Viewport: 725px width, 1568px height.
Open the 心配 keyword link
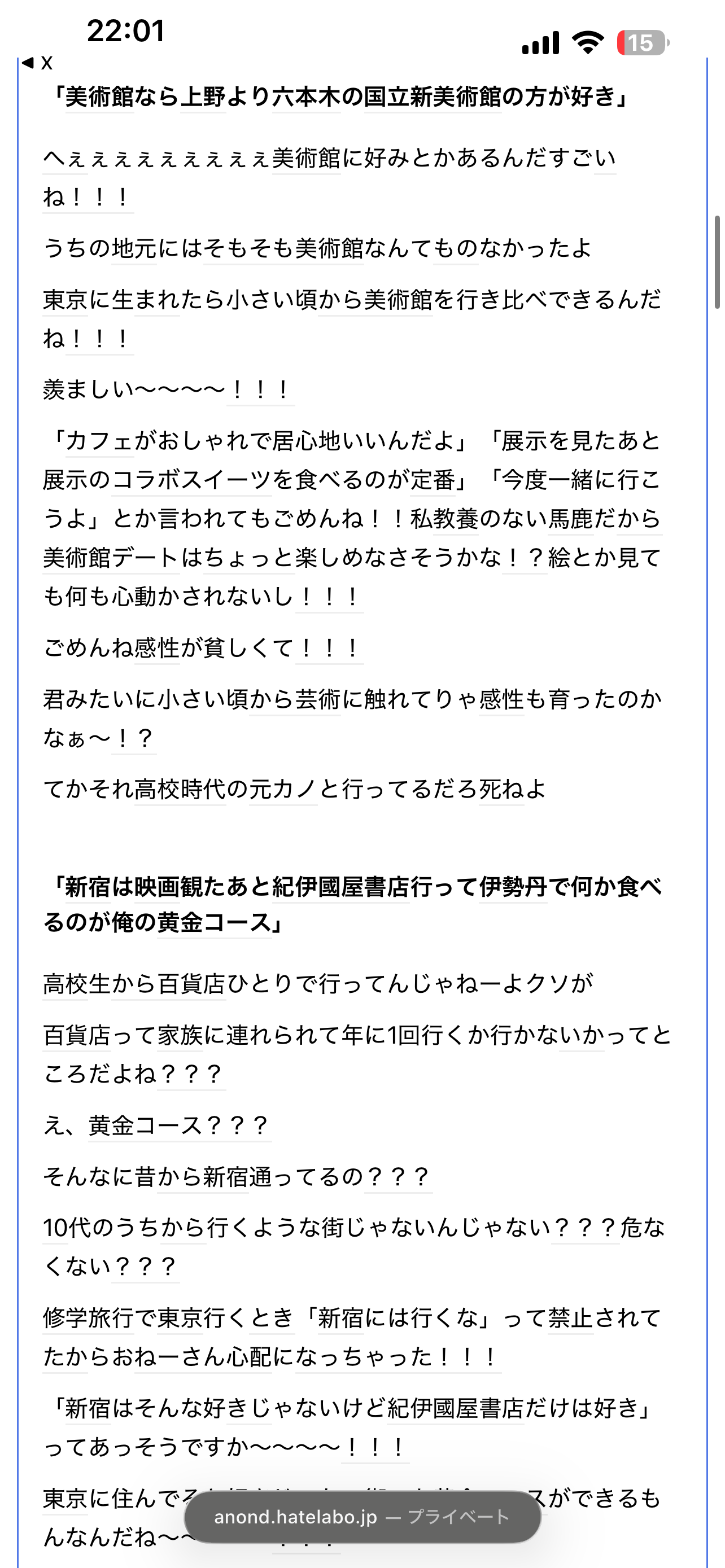pyautogui.click(x=249, y=1357)
